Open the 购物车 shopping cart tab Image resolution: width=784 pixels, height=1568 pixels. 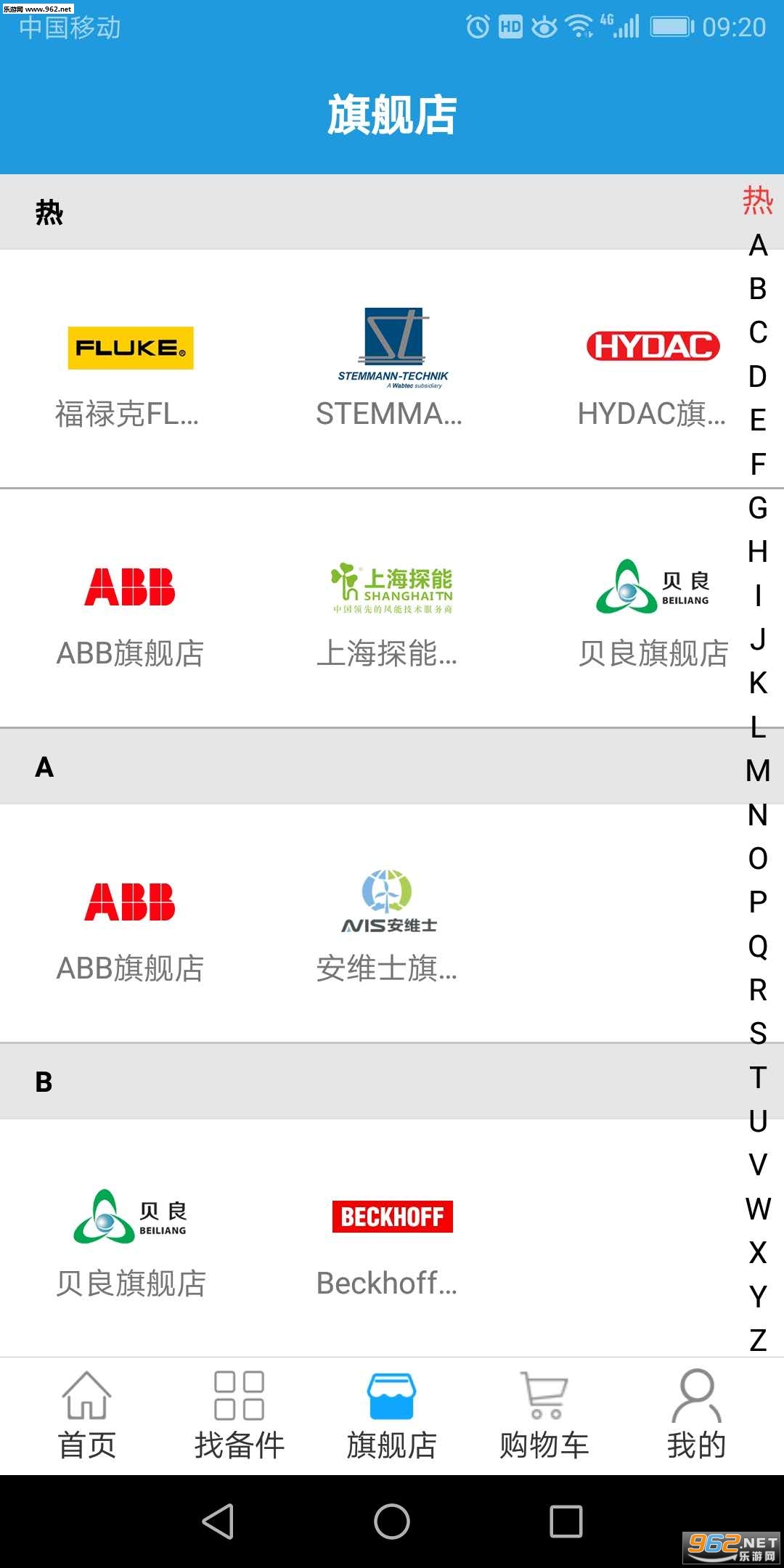(544, 1416)
